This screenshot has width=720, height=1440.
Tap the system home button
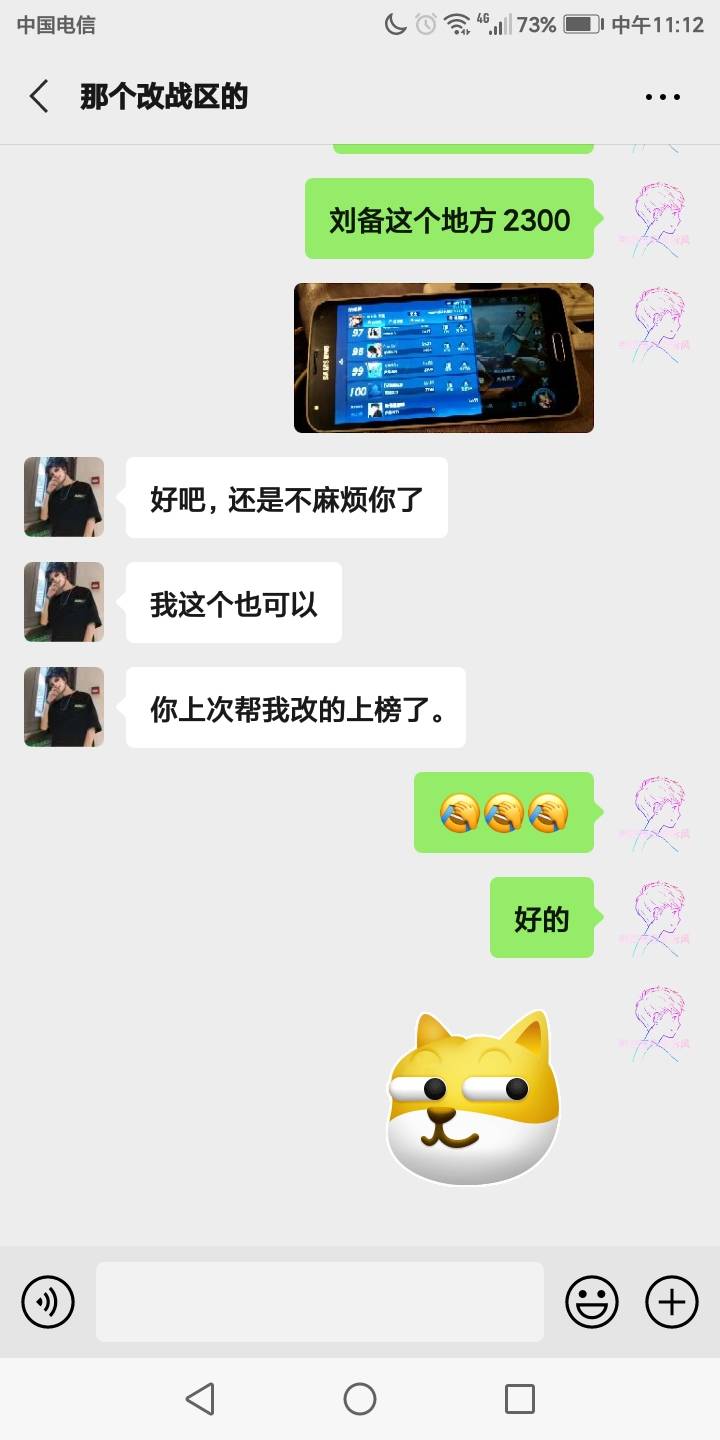tap(360, 1399)
